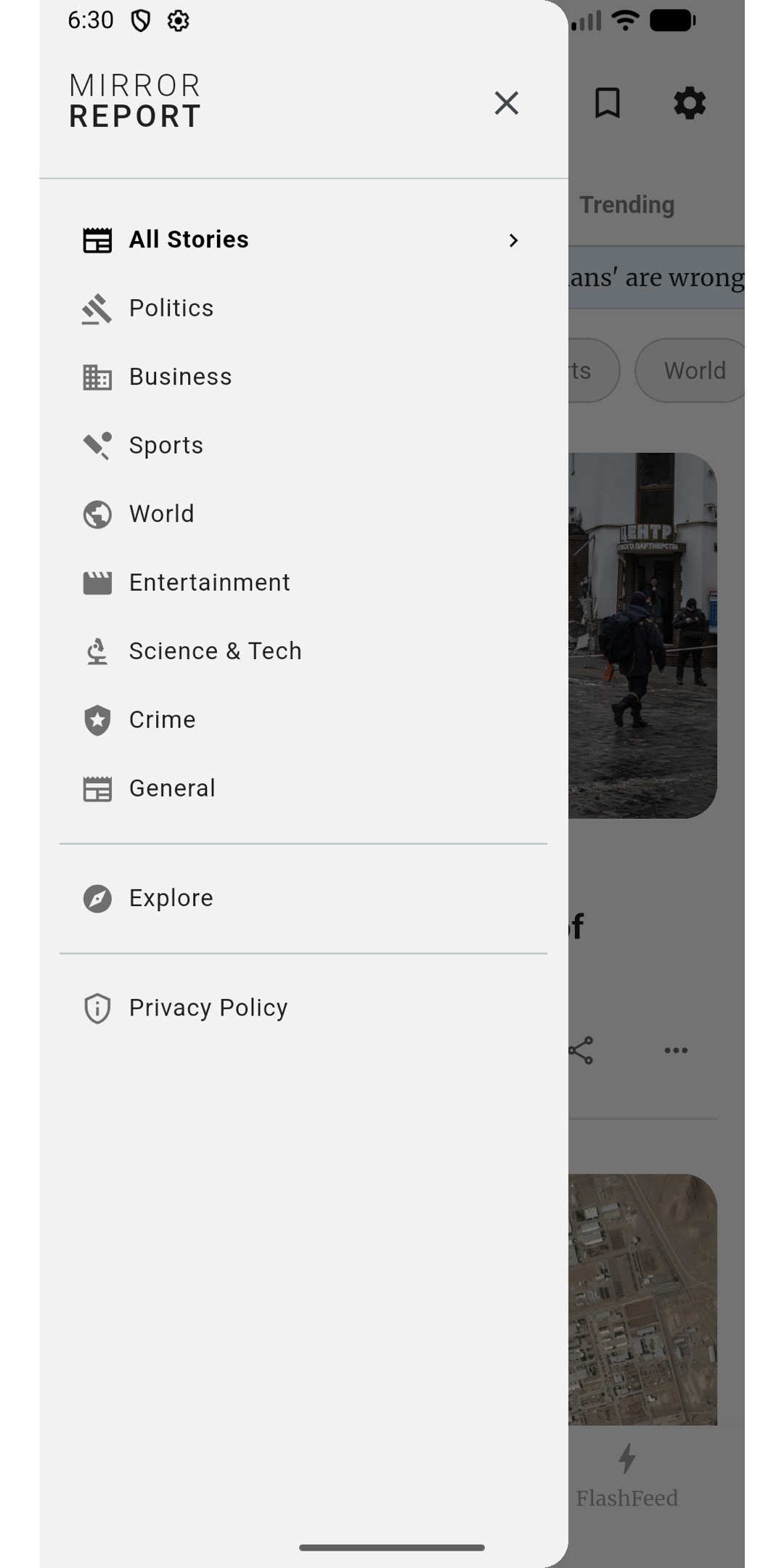
Task: Close the navigation drawer
Action: [x=506, y=103]
